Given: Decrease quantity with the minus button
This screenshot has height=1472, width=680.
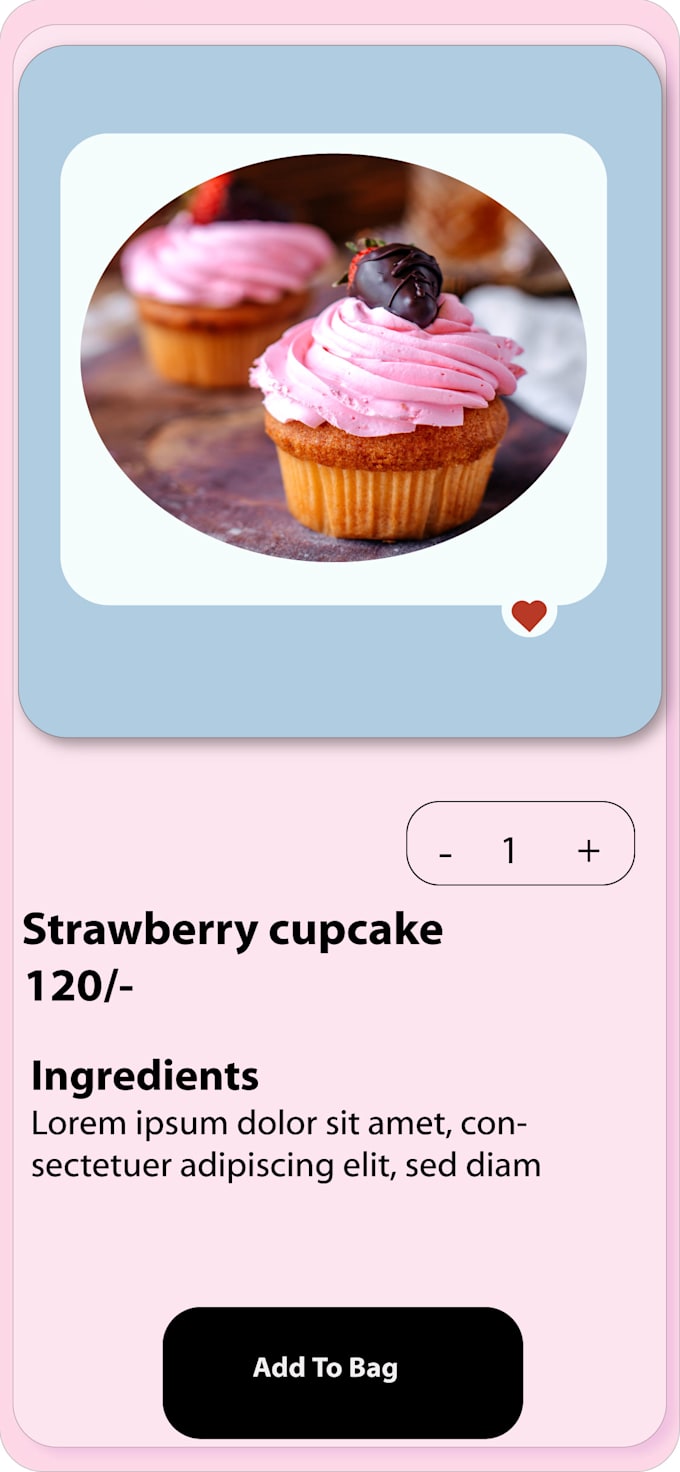Looking at the screenshot, I should pyautogui.click(x=446, y=853).
